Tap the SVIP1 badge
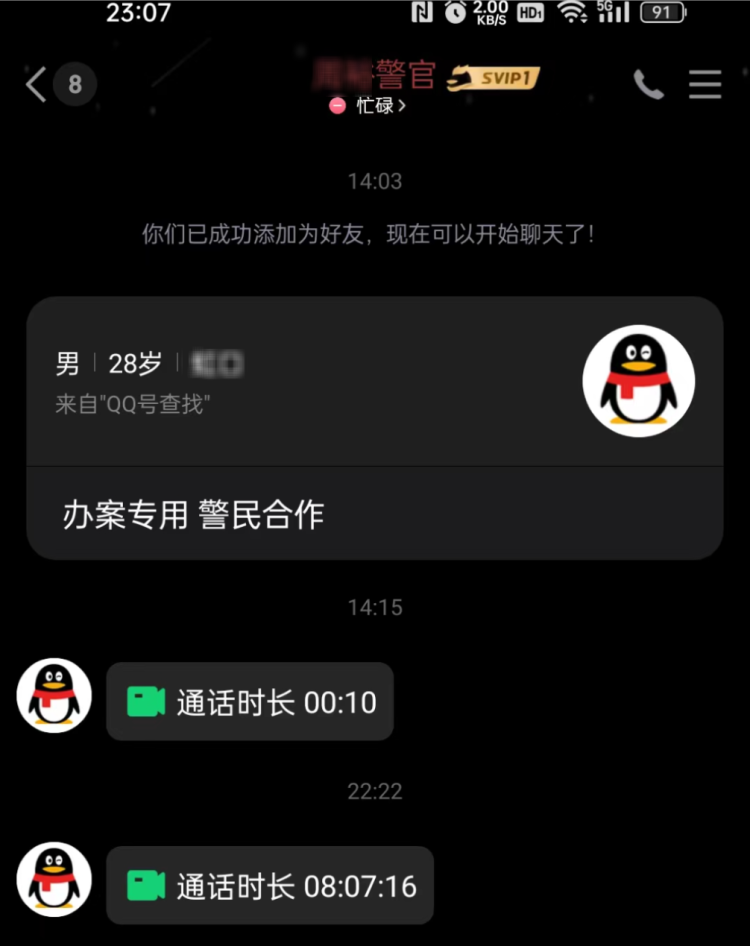 (493, 77)
